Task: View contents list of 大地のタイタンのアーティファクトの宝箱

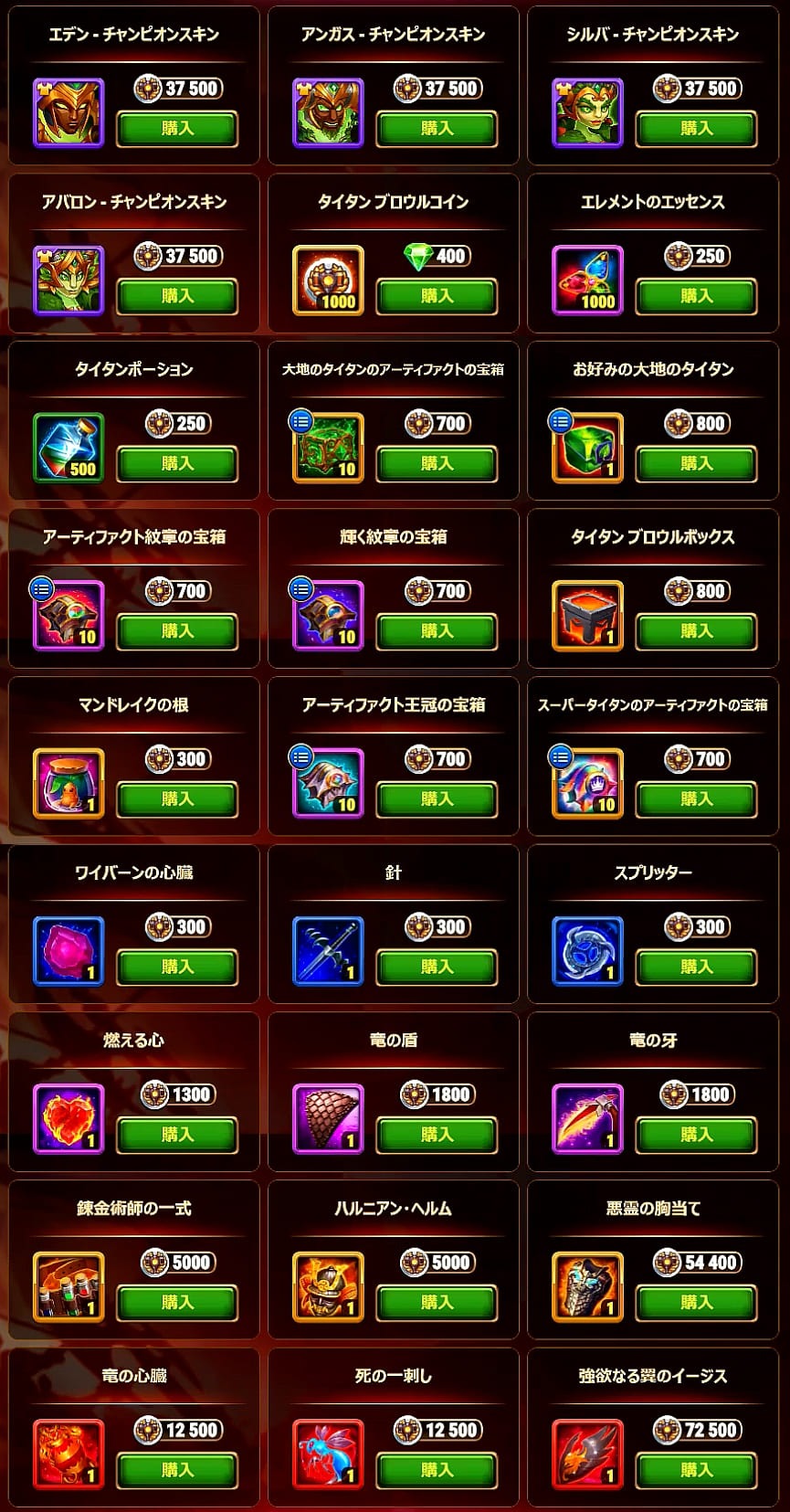Action: pyautogui.click(x=300, y=421)
